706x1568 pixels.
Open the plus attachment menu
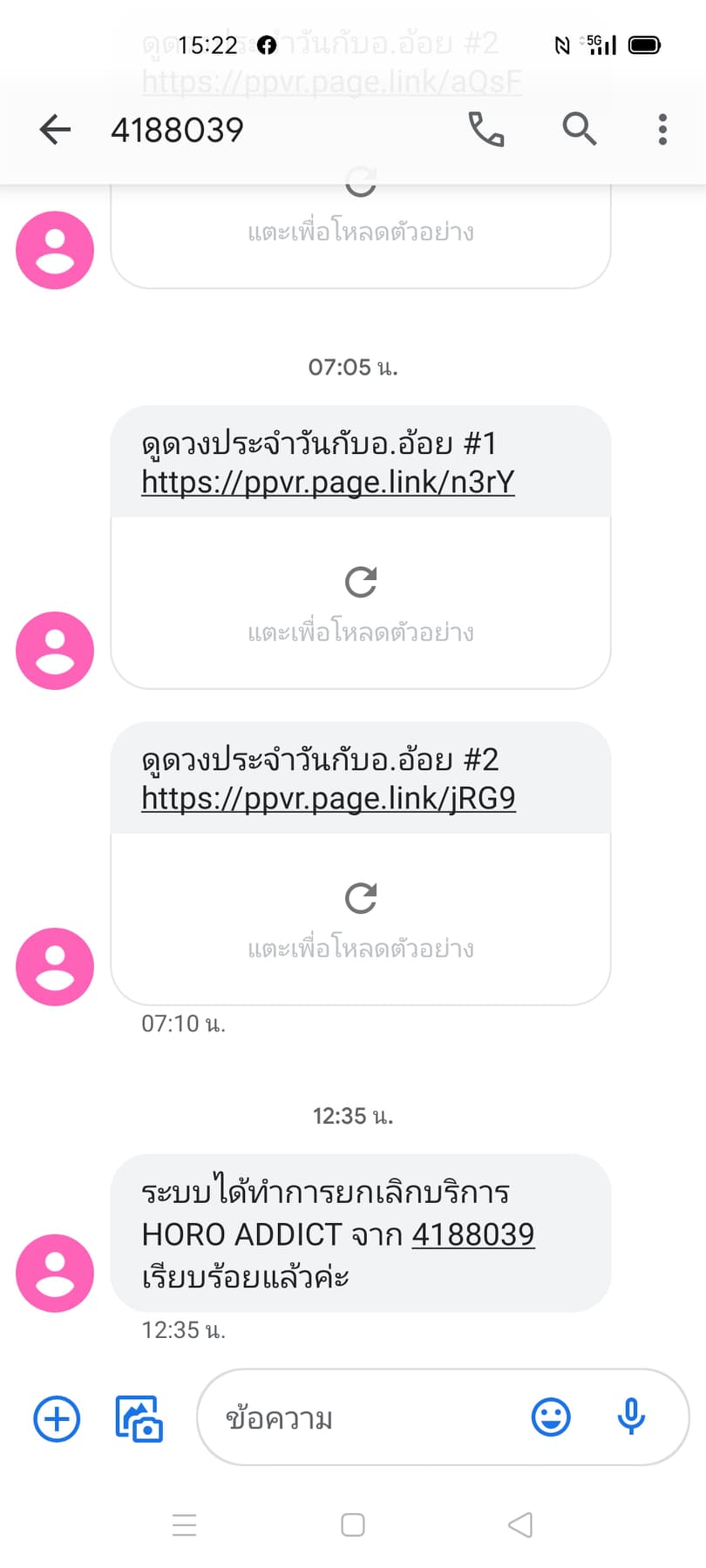tap(57, 1418)
